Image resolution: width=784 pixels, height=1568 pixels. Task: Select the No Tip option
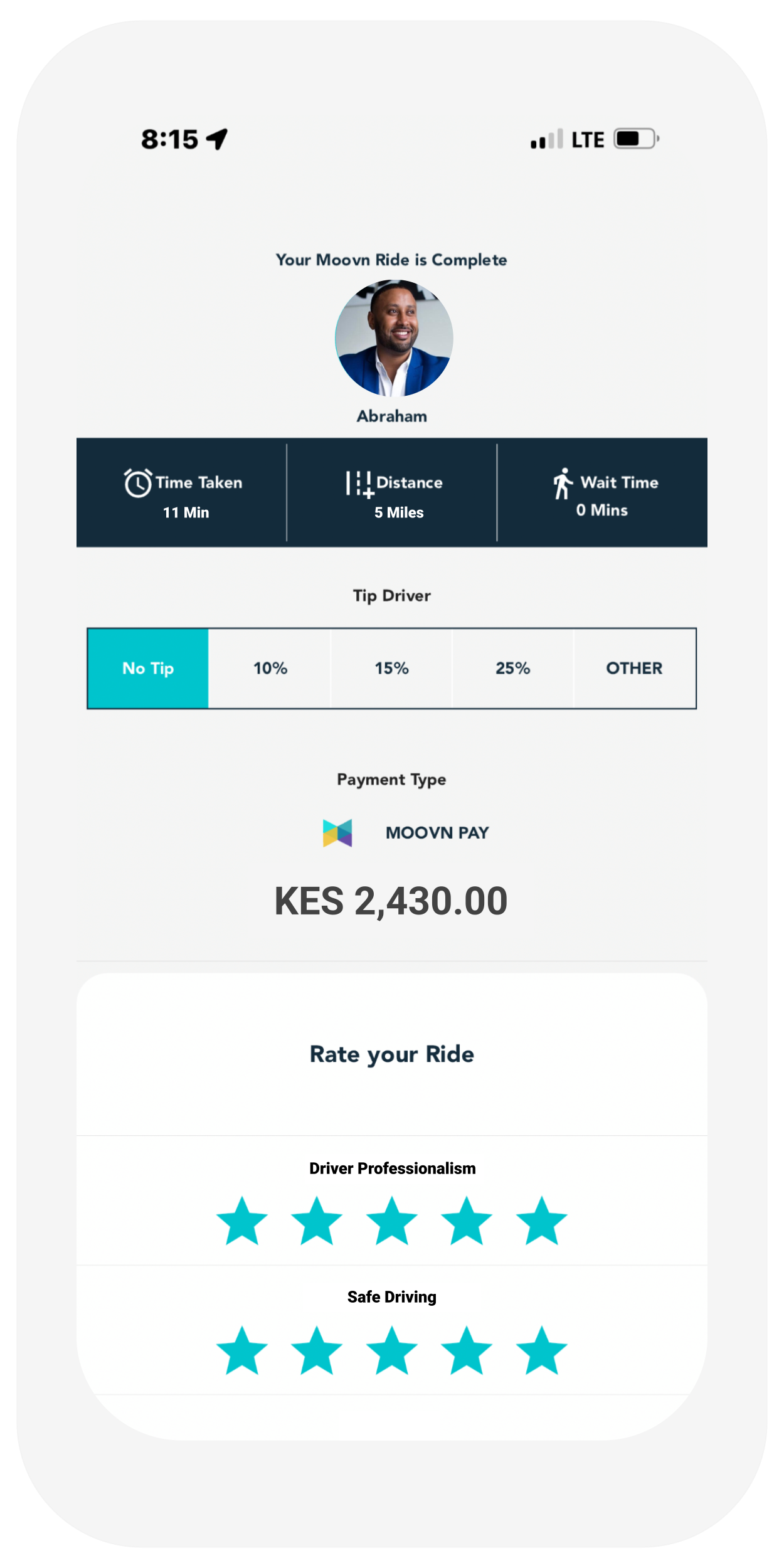pyautogui.click(x=148, y=669)
